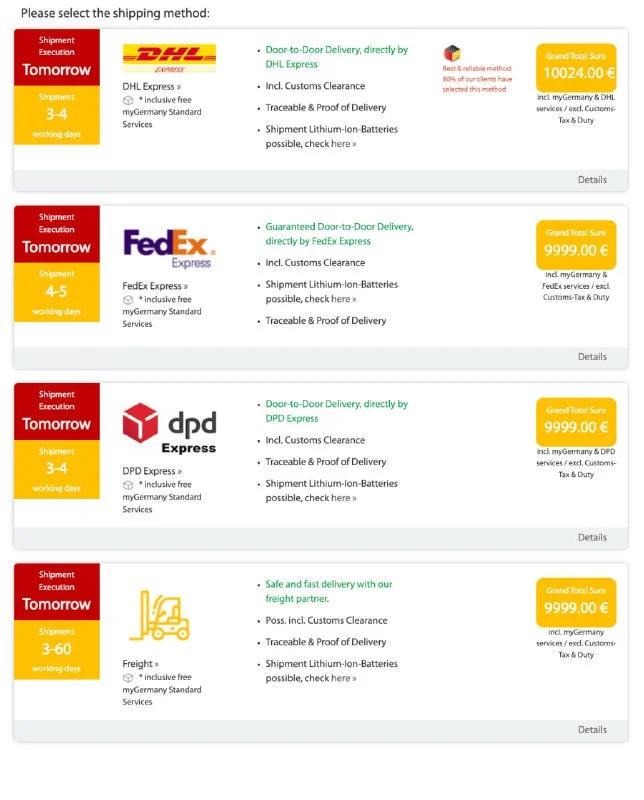This screenshot has width=644, height=800.
Task: Check lithium battery info for DPD Express
Action: (x=343, y=498)
